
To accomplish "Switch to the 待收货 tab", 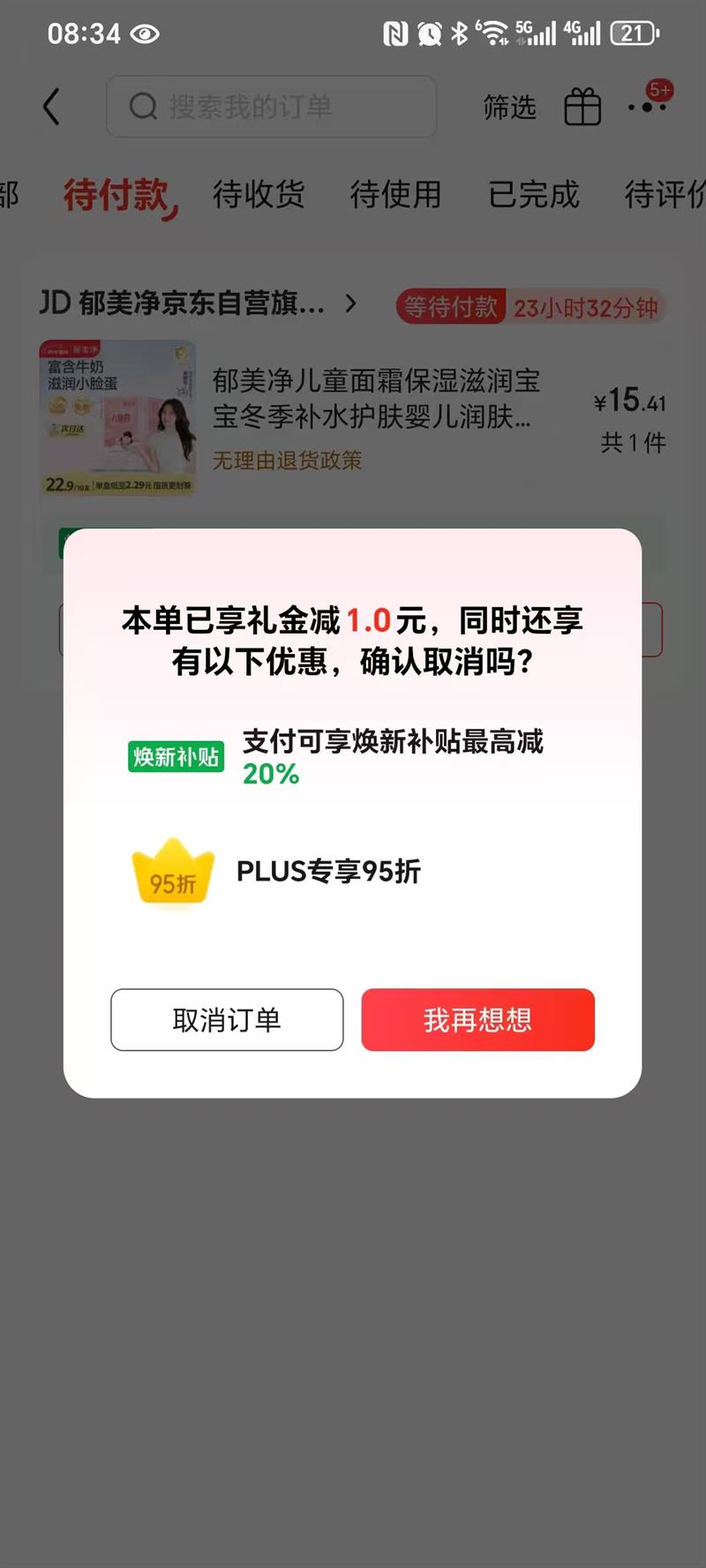I will (x=259, y=194).
